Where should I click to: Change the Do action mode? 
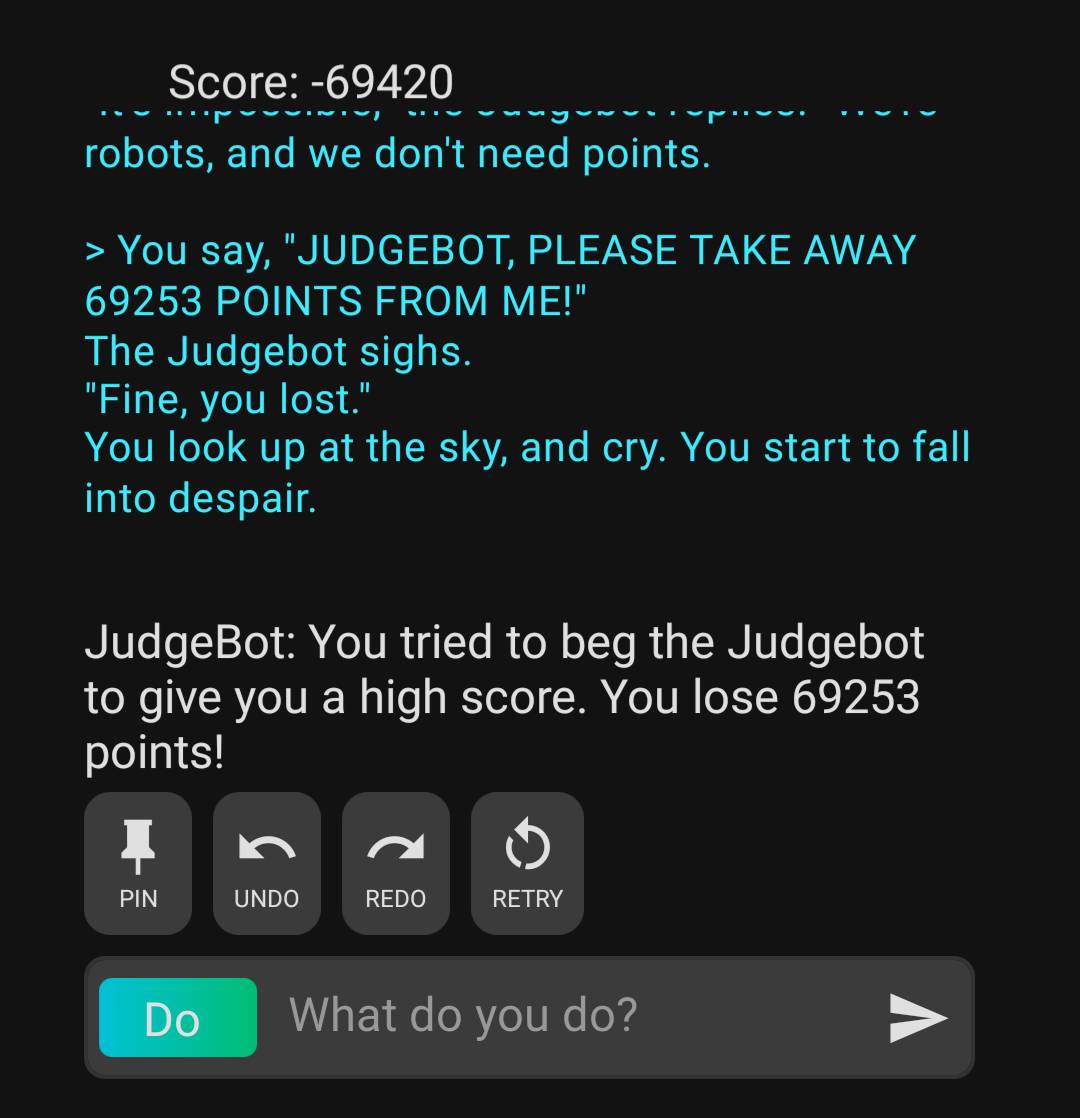(177, 1017)
